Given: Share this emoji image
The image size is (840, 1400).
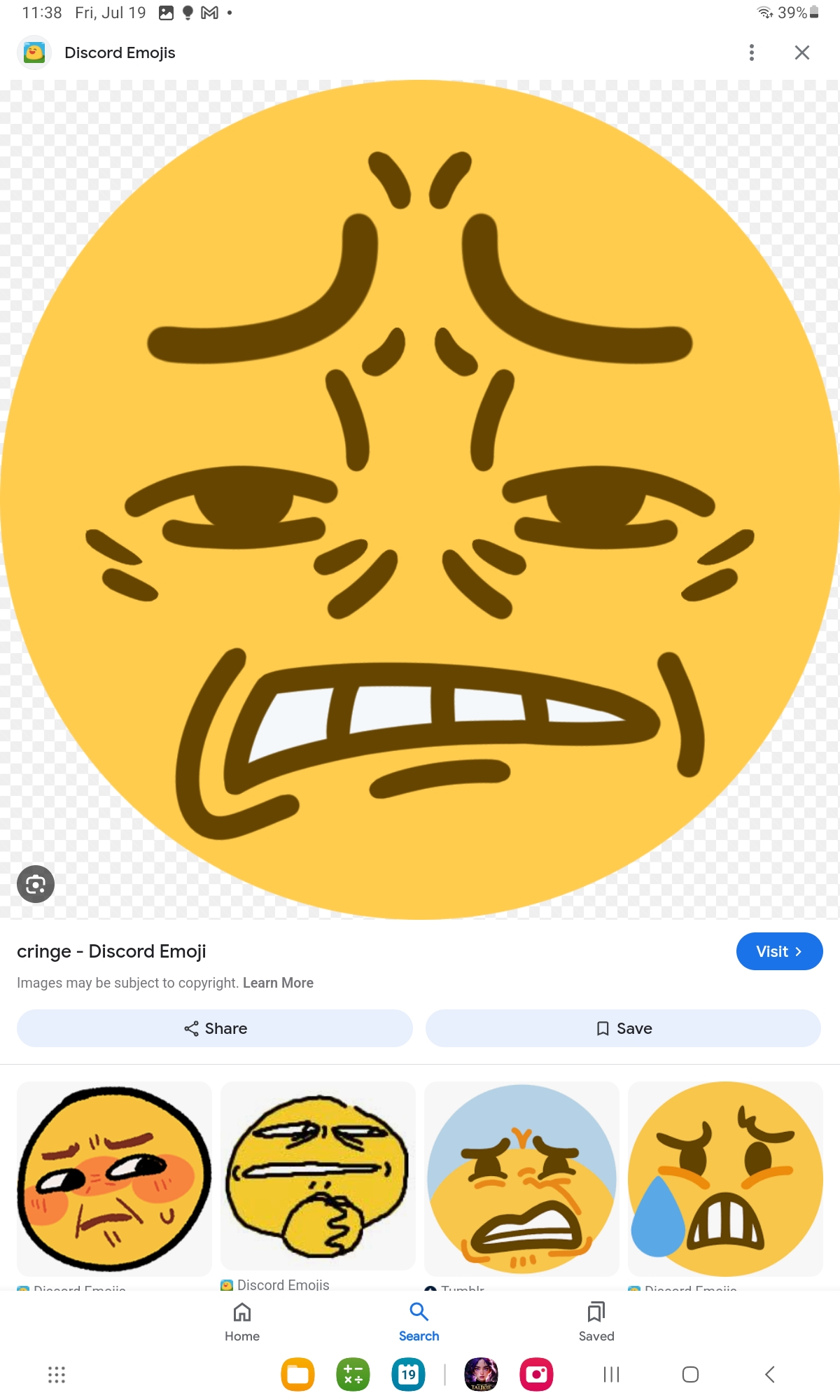Looking at the screenshot, I should pyautogui.click(x=215, y=1028).
